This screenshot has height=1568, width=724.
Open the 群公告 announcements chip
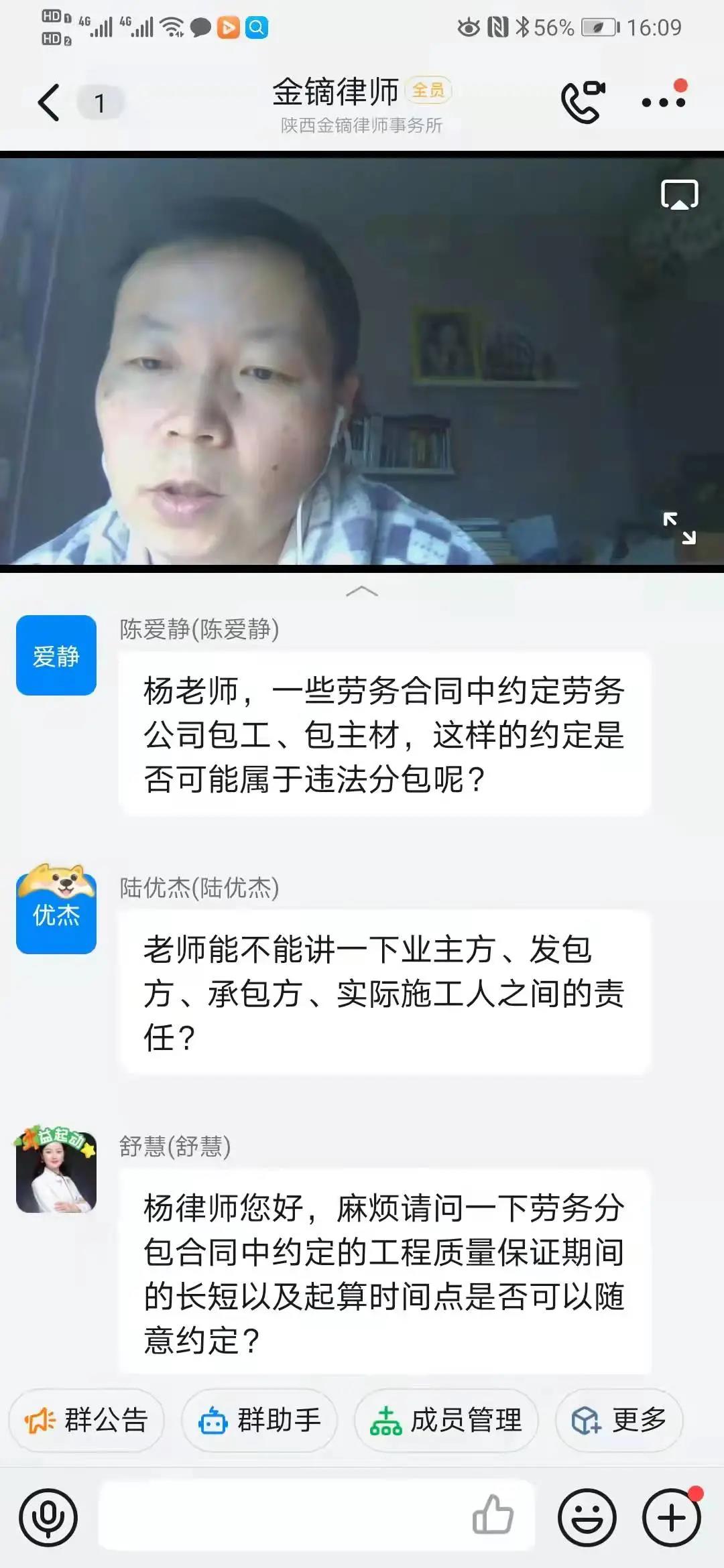coord(86,1420)
